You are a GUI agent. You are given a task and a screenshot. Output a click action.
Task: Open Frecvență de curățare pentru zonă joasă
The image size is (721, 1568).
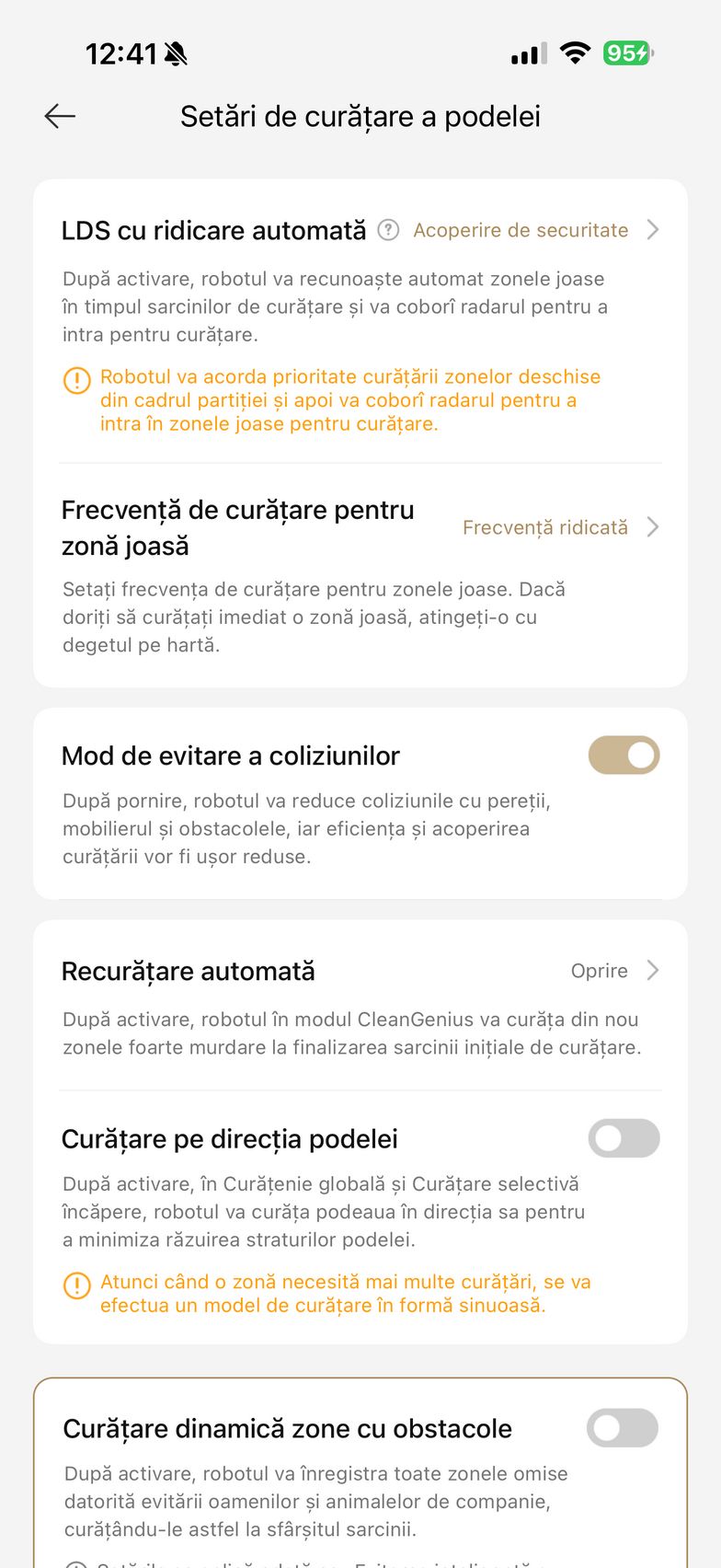(559, 527)
